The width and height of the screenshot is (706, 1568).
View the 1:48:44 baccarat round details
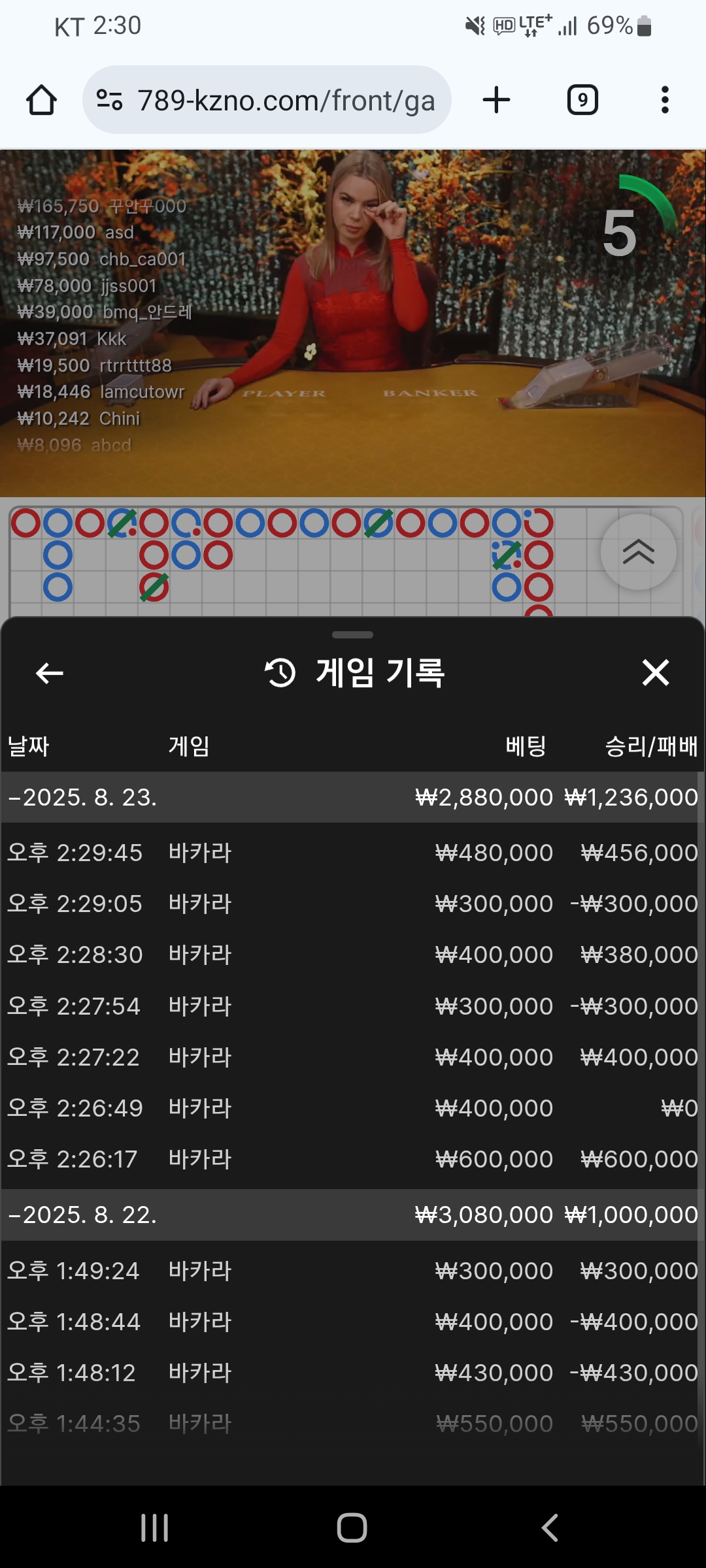352,1322
